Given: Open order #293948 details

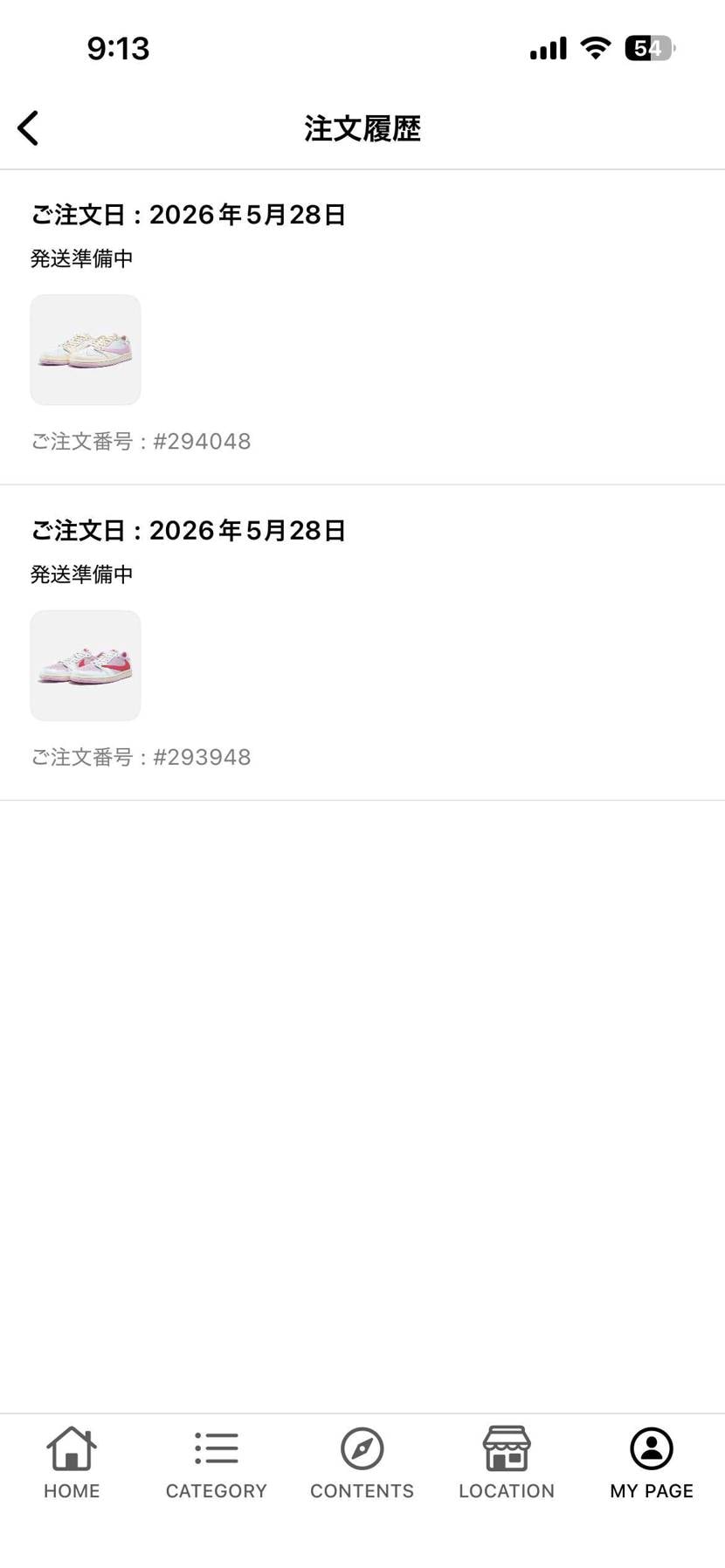Looking at the screenshot, I should point(362,643).
